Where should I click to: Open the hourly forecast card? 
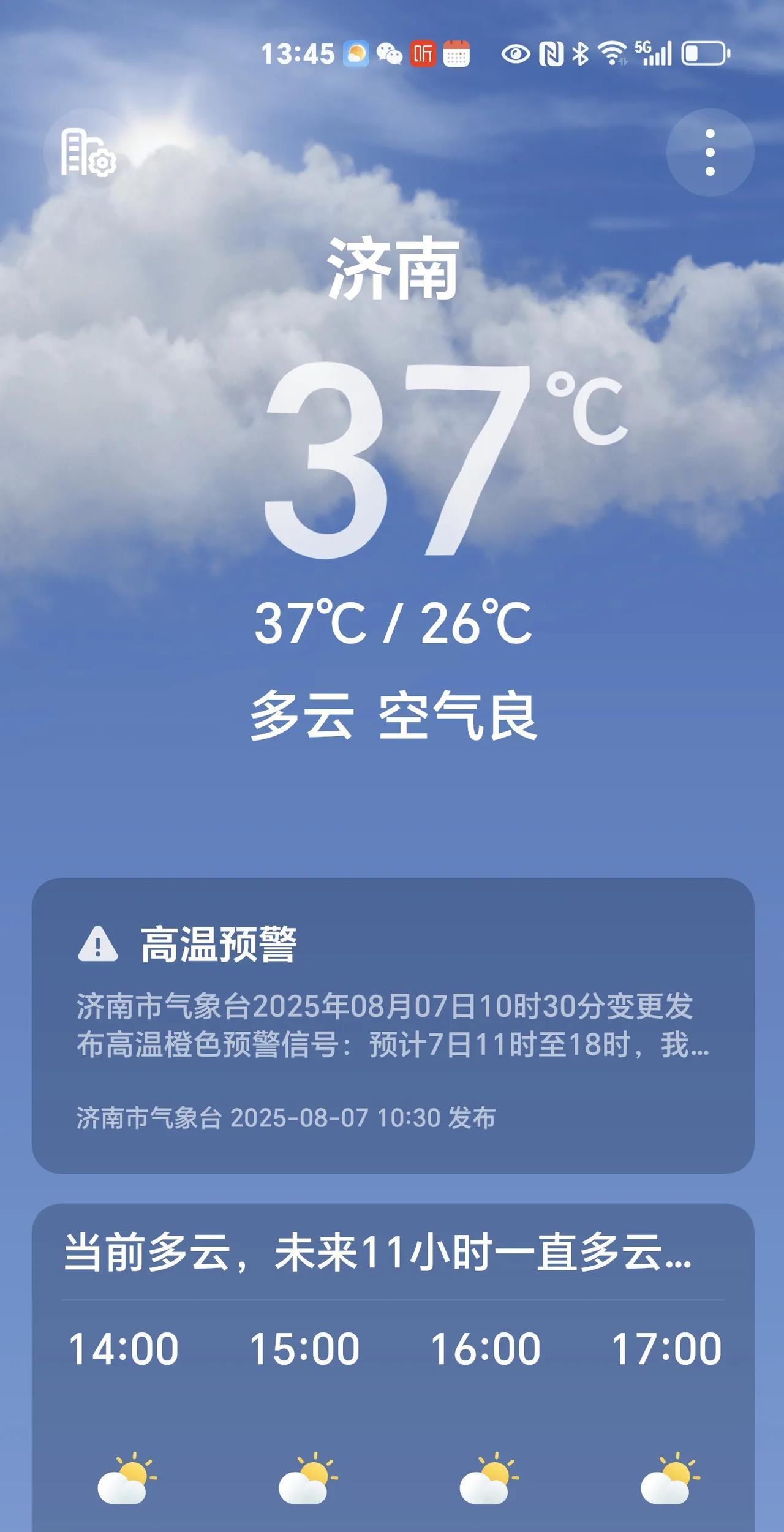(393, 1366)
